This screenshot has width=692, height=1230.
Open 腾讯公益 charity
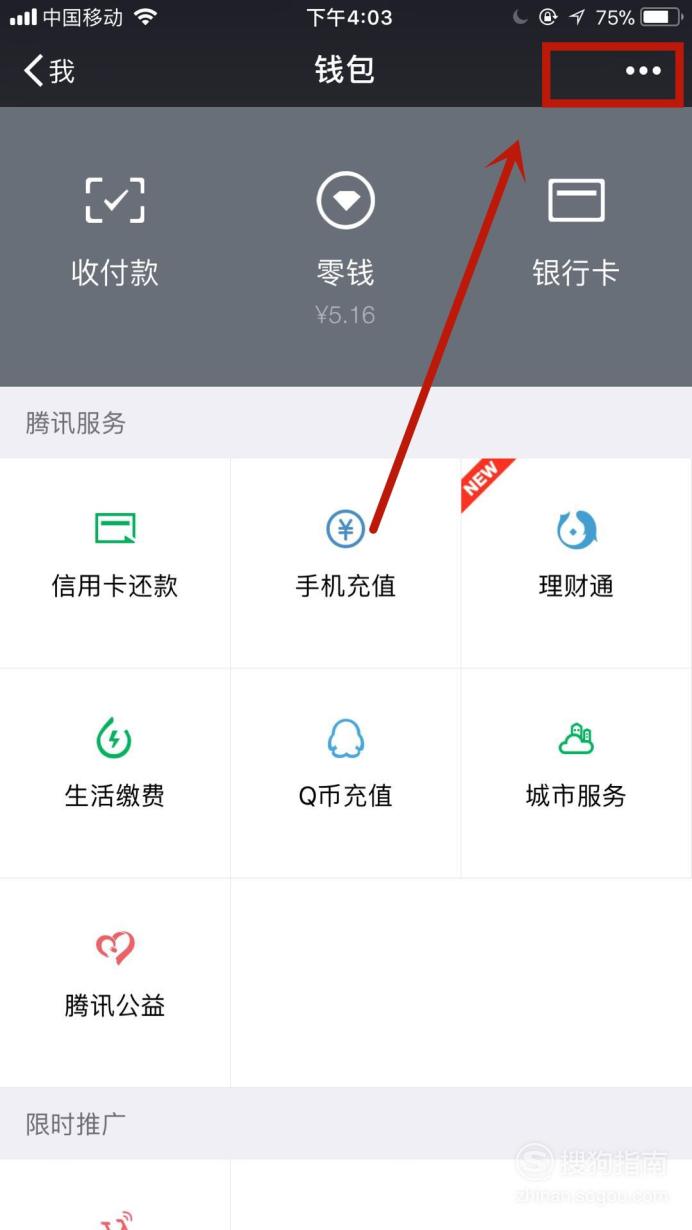[x=115, y=983]
